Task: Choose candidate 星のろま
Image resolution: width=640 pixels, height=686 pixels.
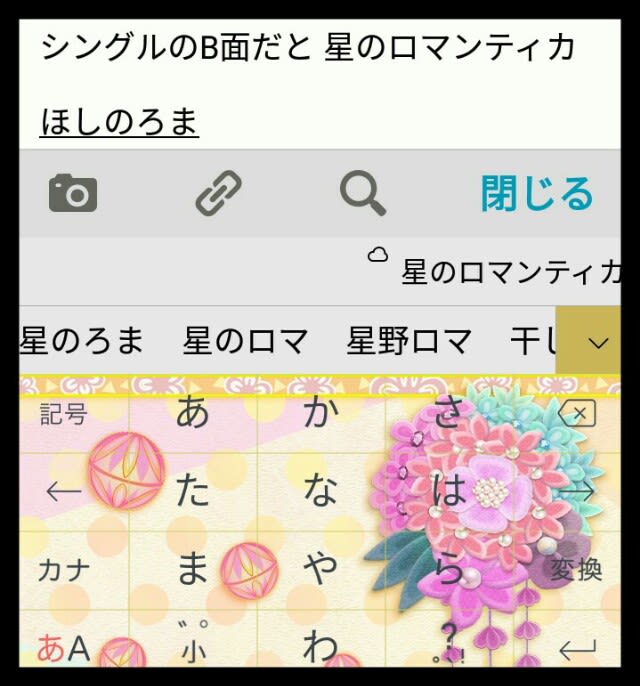Action: pyautogui.click(x=82, y=341)
